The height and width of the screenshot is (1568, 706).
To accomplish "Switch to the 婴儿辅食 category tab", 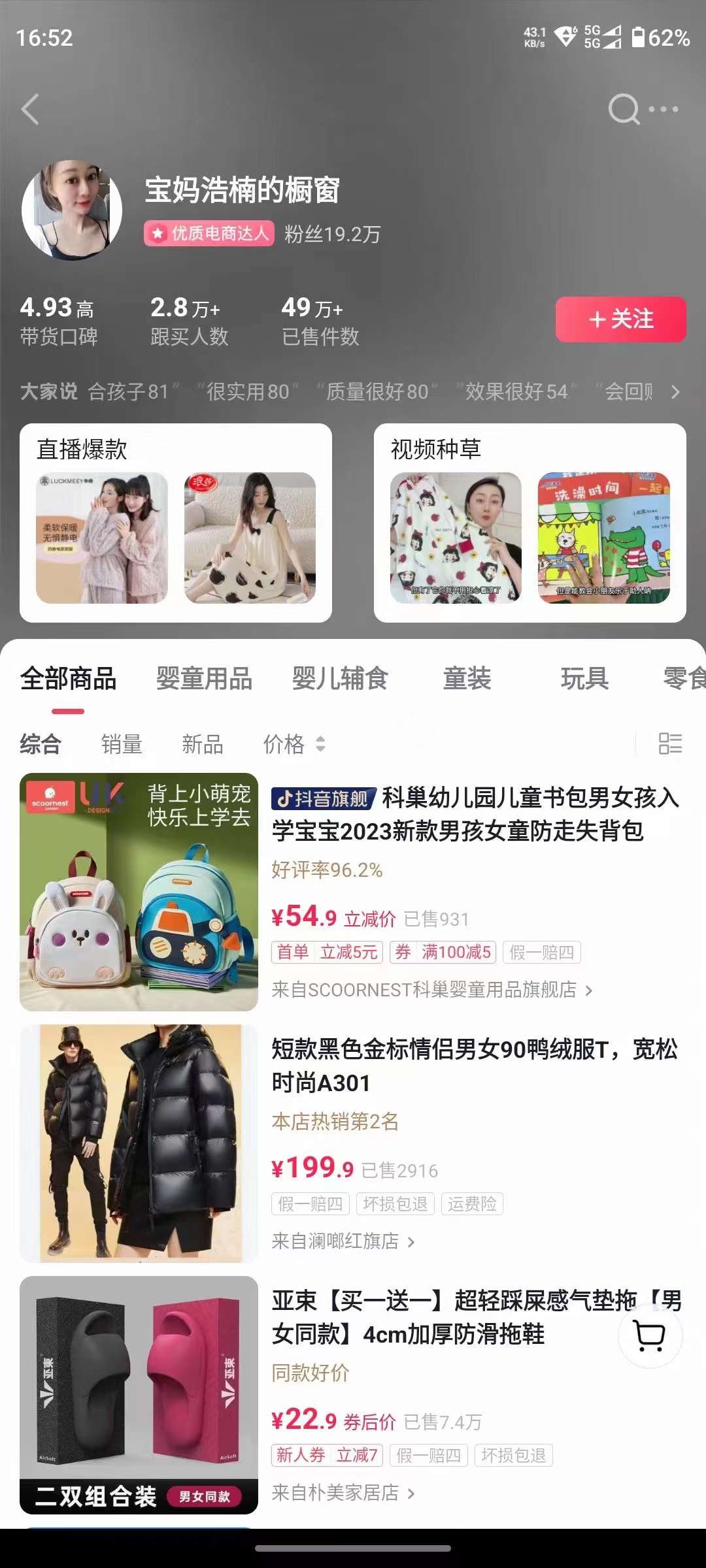I will (x=340, y=678).
